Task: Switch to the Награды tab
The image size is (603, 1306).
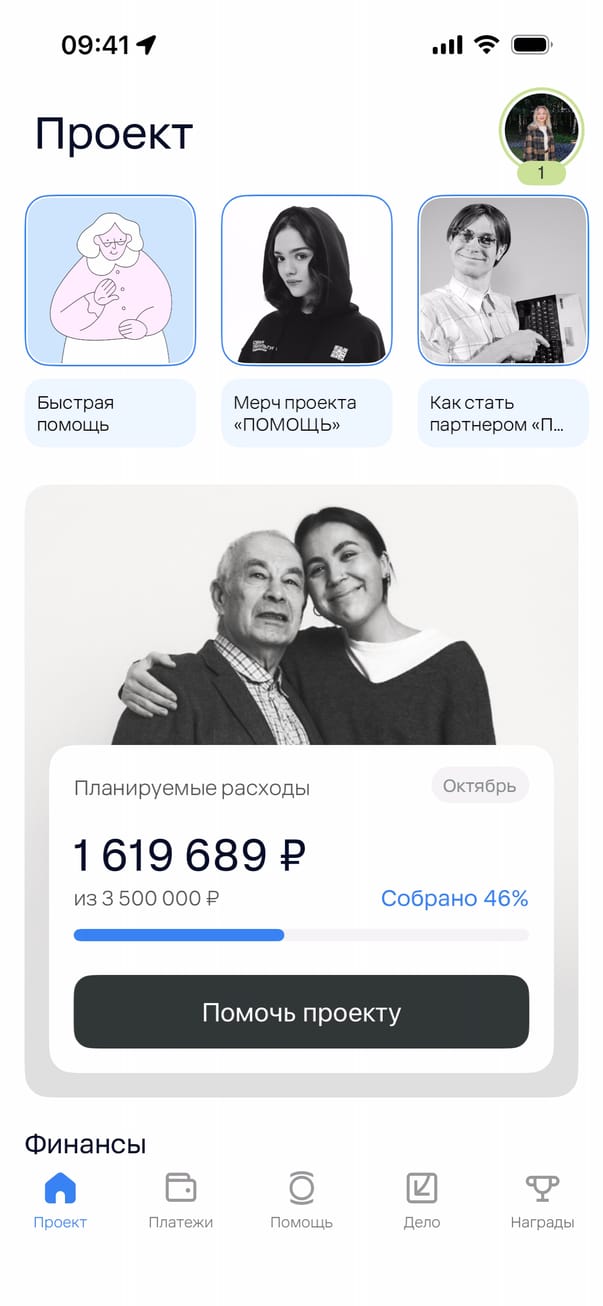Action: 542,1200
